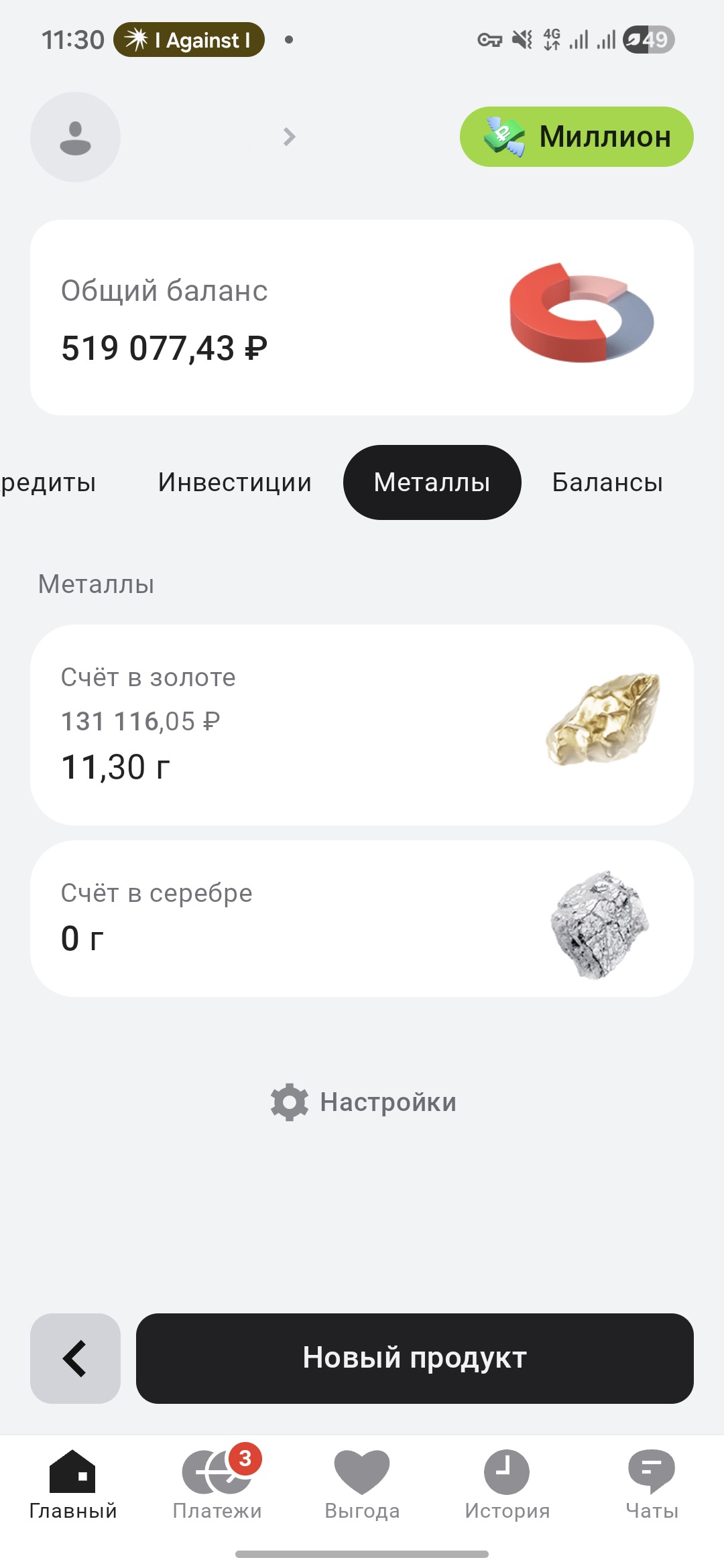Go to the Главный tab

tap(72, 1484)
